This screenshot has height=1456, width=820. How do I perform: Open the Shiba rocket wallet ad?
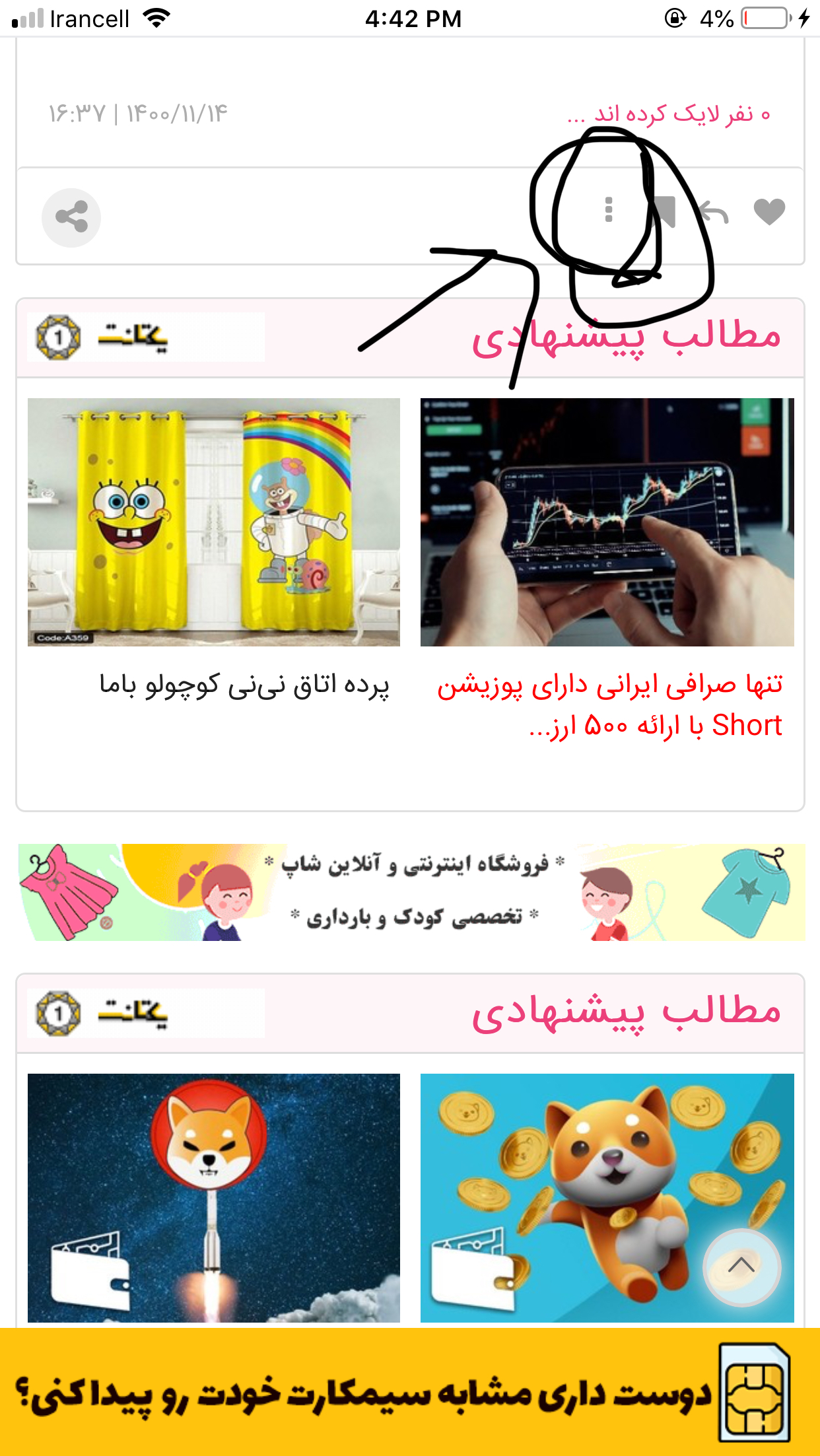coord(214,1197)
